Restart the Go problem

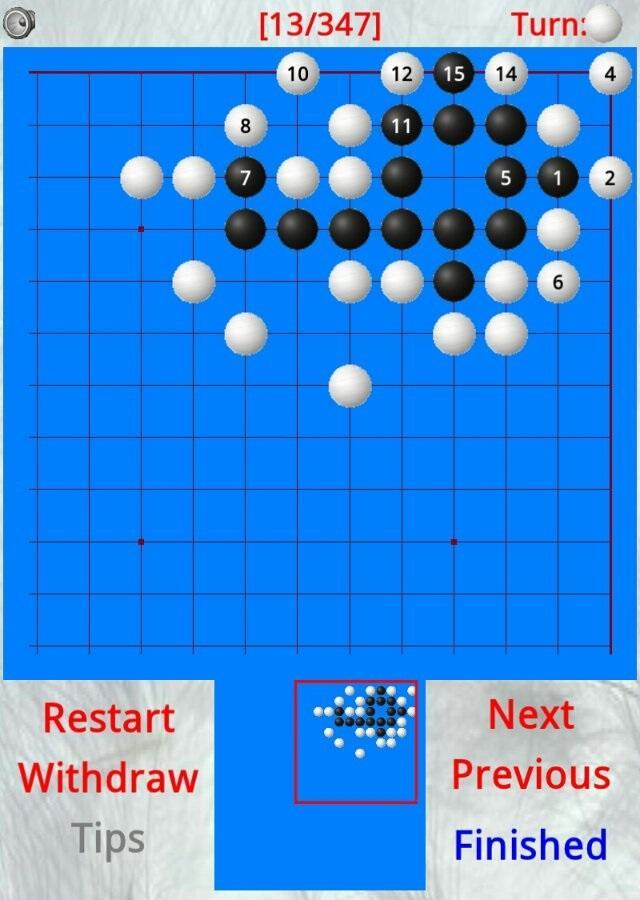pos(108,718)
